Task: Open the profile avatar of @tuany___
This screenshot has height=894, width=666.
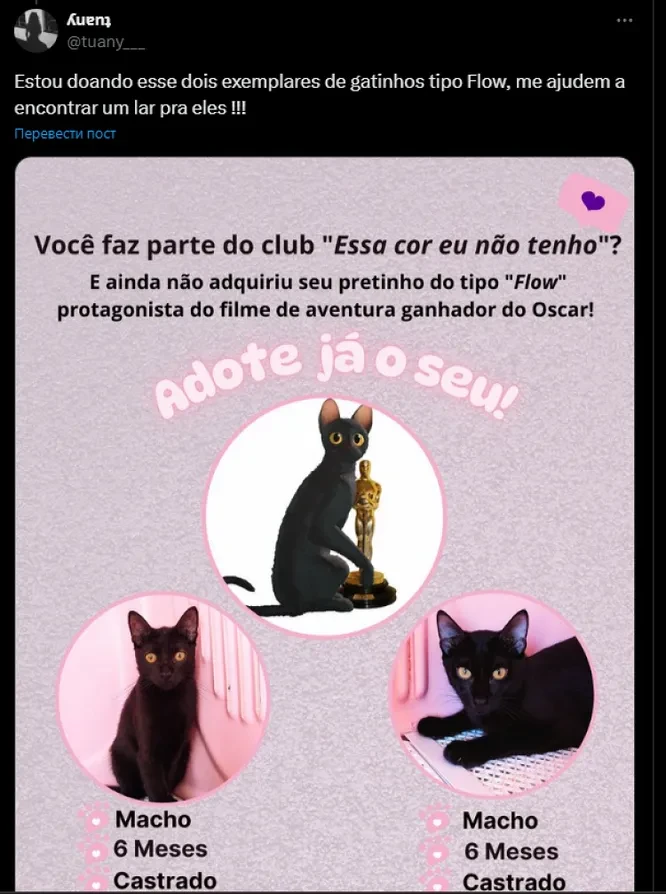Action: [x=36, y=30]
